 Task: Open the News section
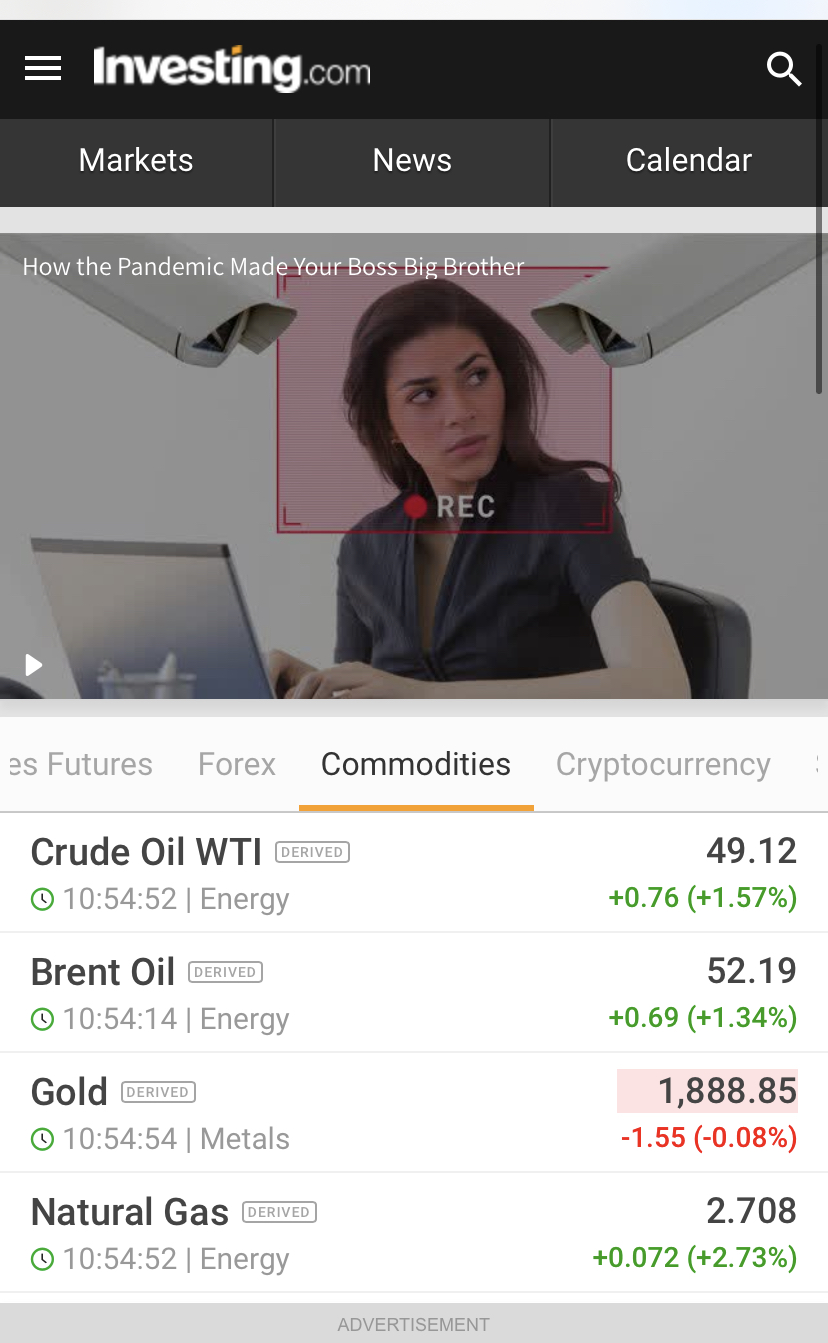coord(412,161)
